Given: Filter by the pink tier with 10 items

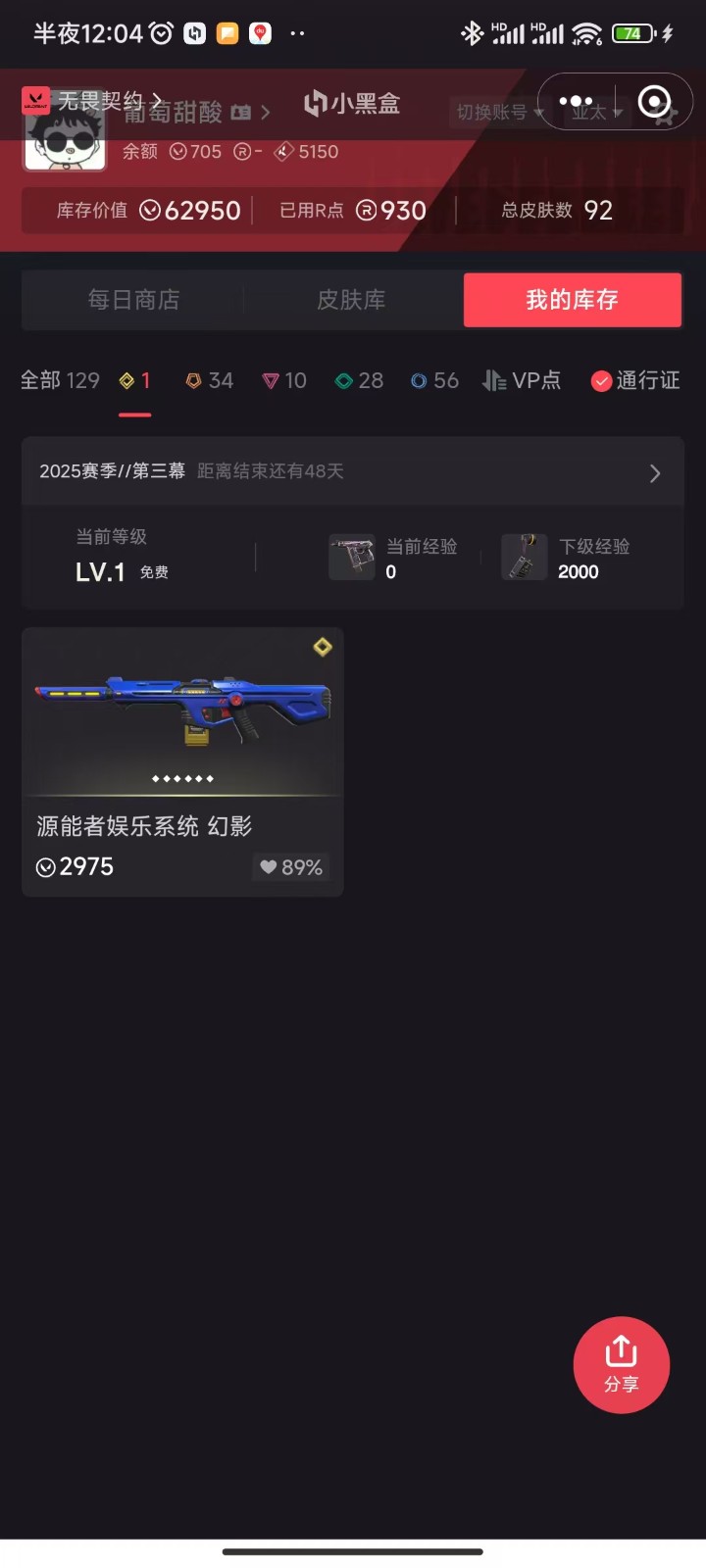Looking at the screenshot, I should point(284,380).
